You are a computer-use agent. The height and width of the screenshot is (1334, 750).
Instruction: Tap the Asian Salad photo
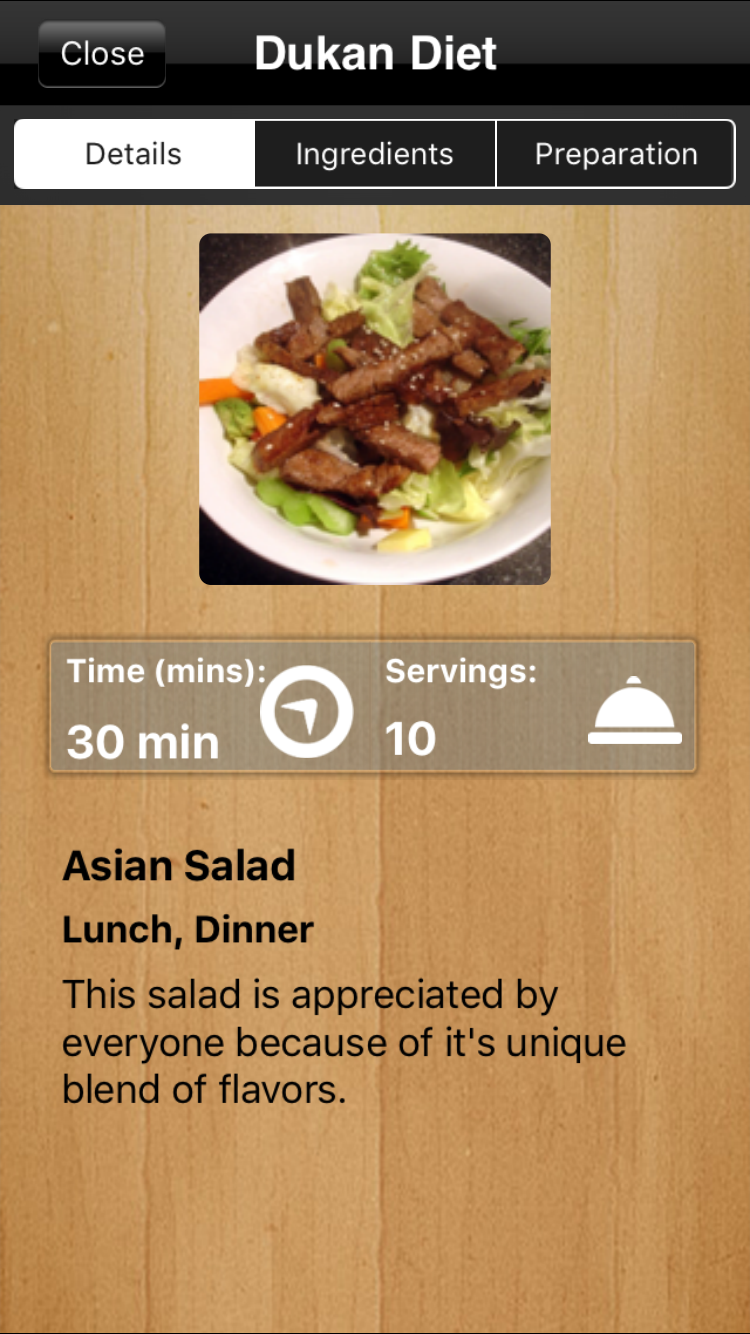coord(375,409)
